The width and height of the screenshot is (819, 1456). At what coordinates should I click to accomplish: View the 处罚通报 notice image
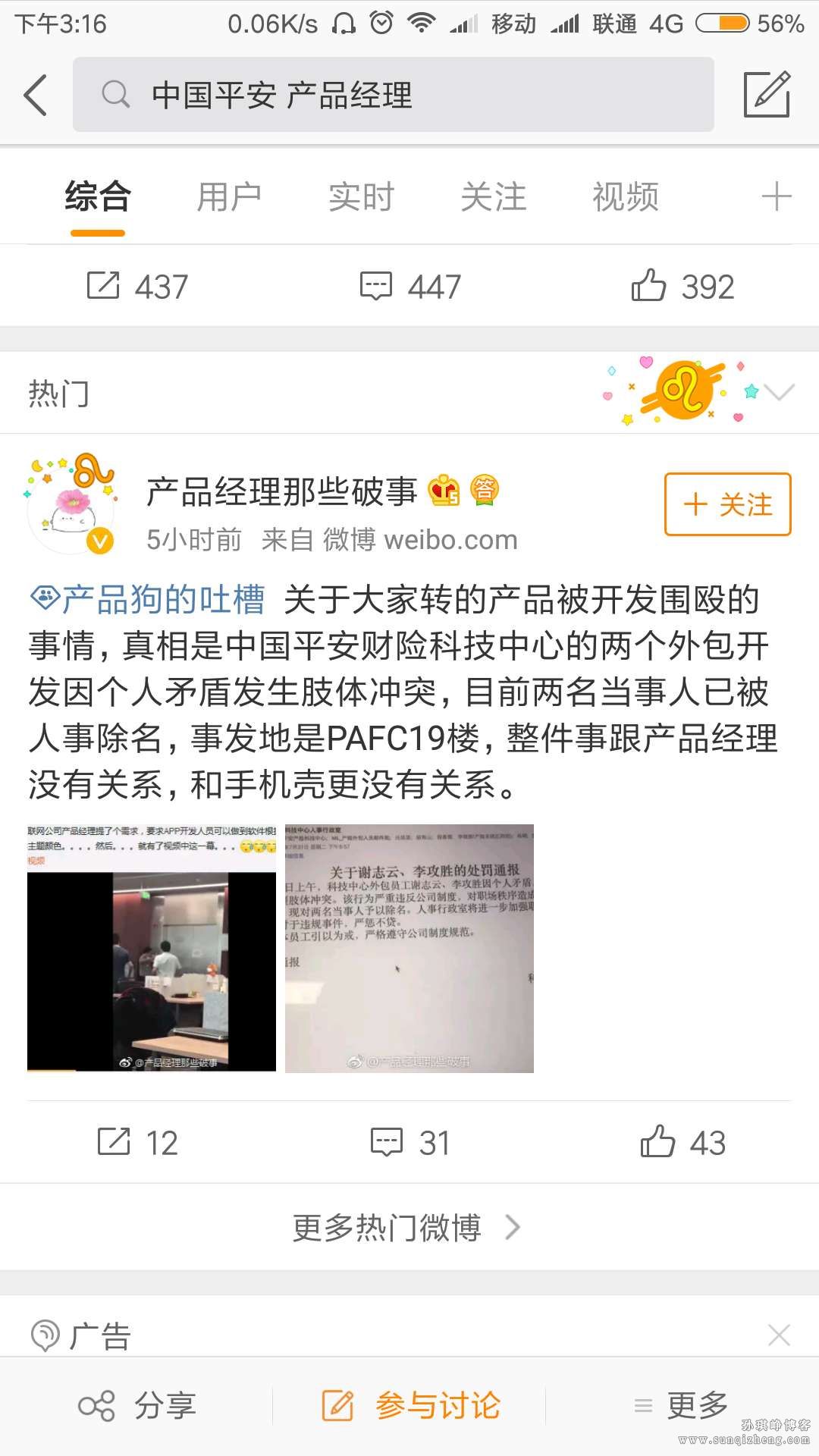click(x=409, y=949)
